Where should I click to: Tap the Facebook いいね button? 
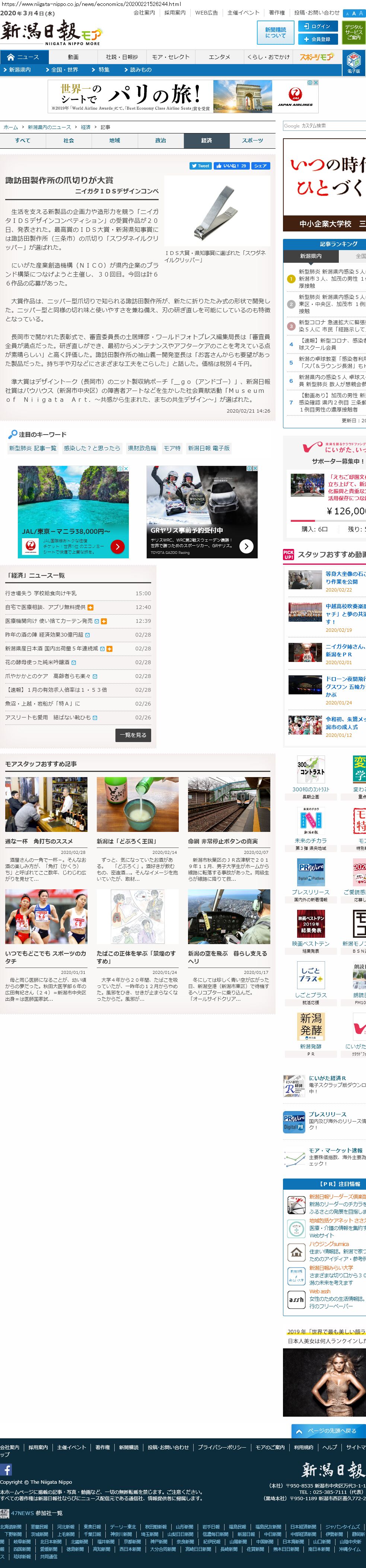231,165
